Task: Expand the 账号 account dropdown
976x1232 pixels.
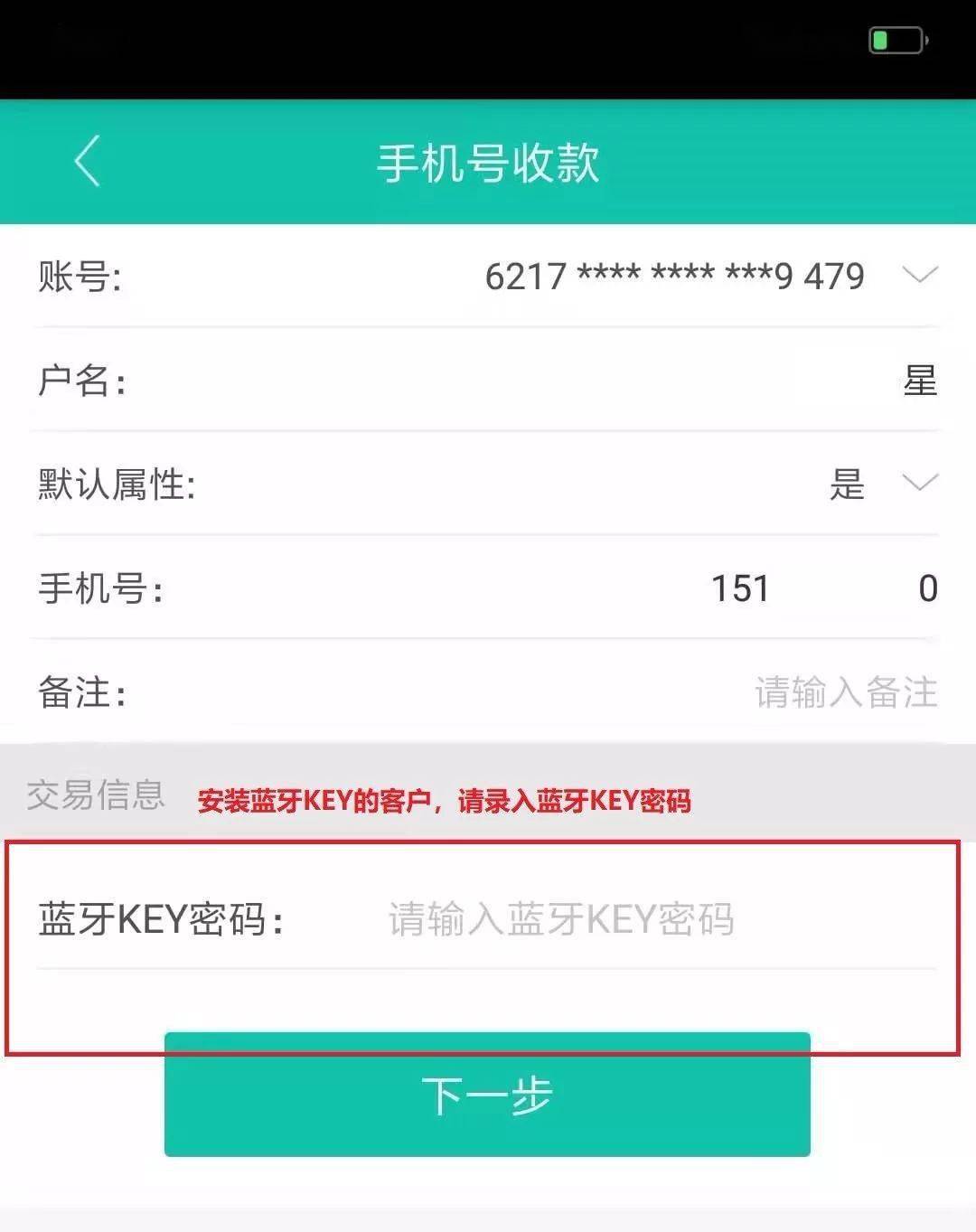Action: (919, 275)
